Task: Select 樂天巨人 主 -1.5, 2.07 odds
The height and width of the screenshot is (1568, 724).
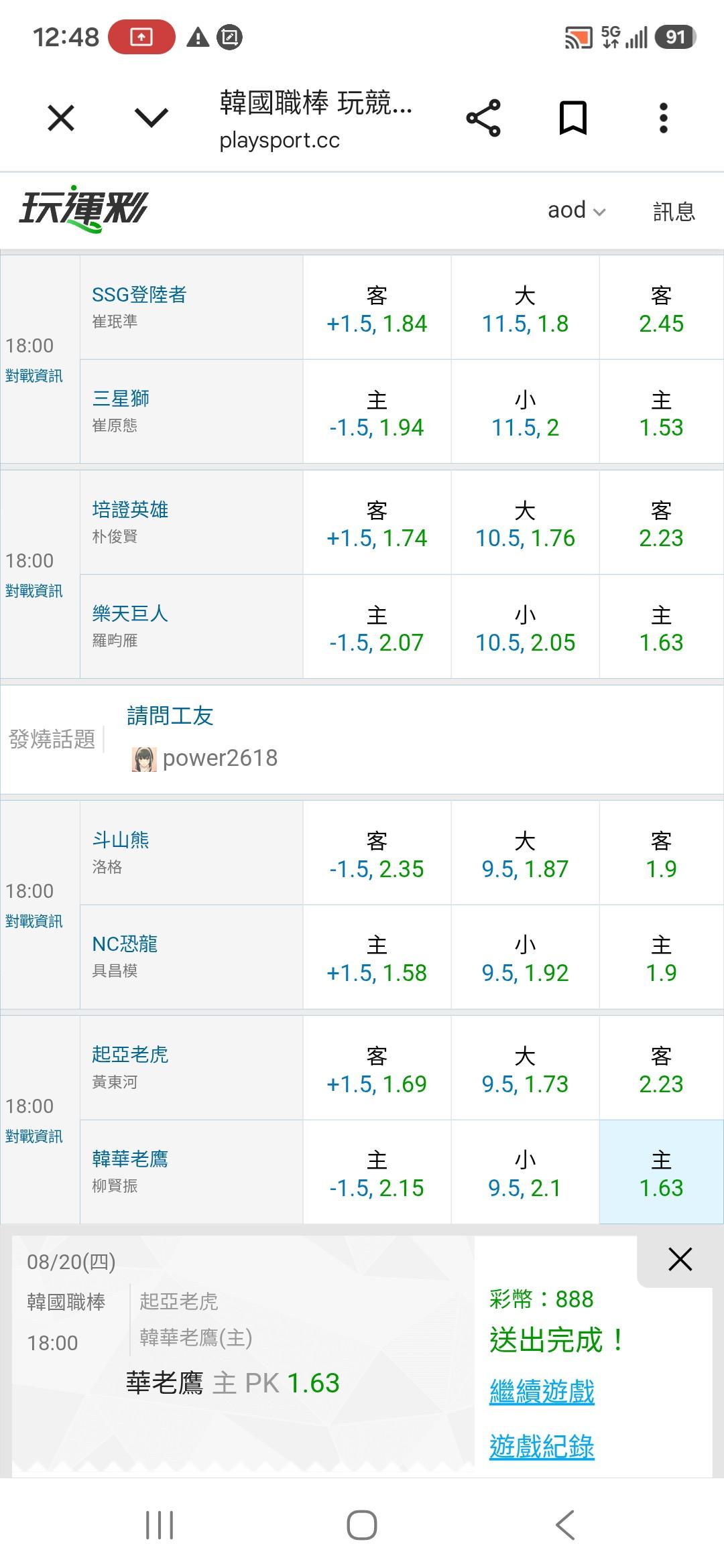Action: (377, 627)
